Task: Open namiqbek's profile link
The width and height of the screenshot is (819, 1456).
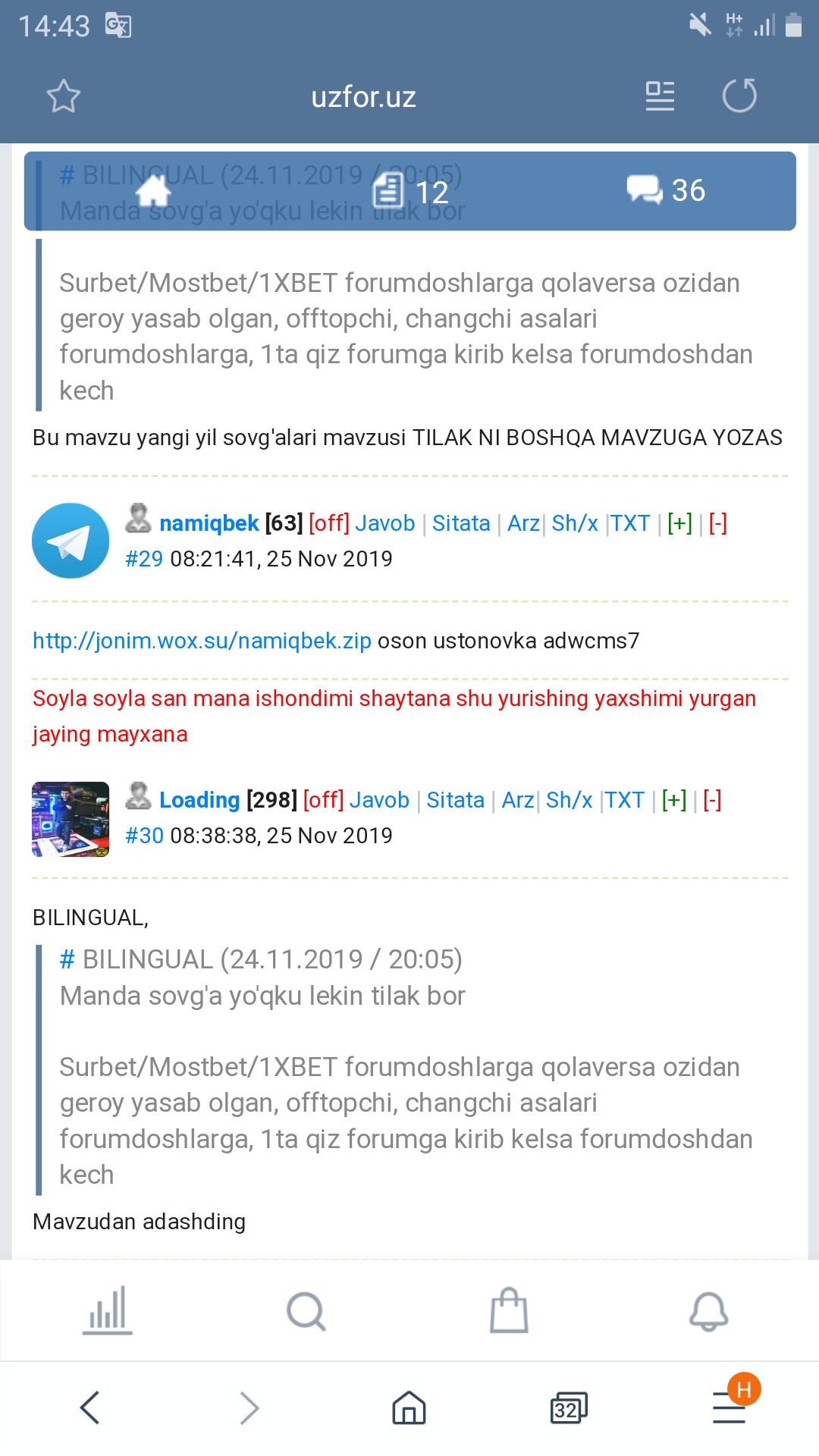Action: [209, 523]
